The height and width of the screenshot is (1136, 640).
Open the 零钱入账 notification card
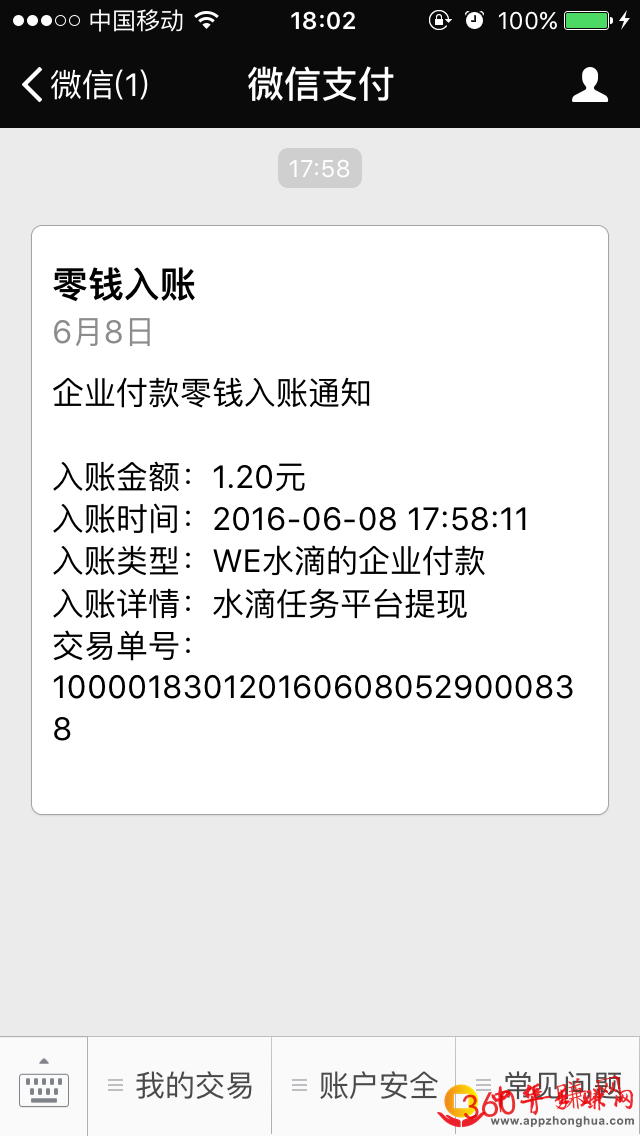(x=320, y=519)
